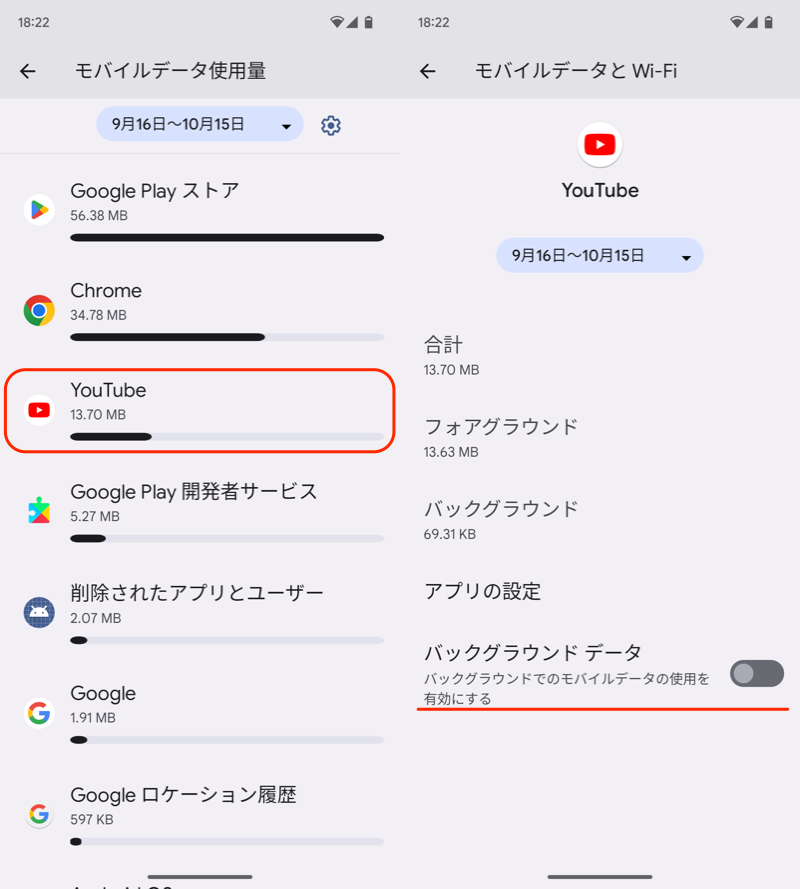Open Google ロケーション履歴 usage
Screen dimensions: 800x889
tap(200, 813)
